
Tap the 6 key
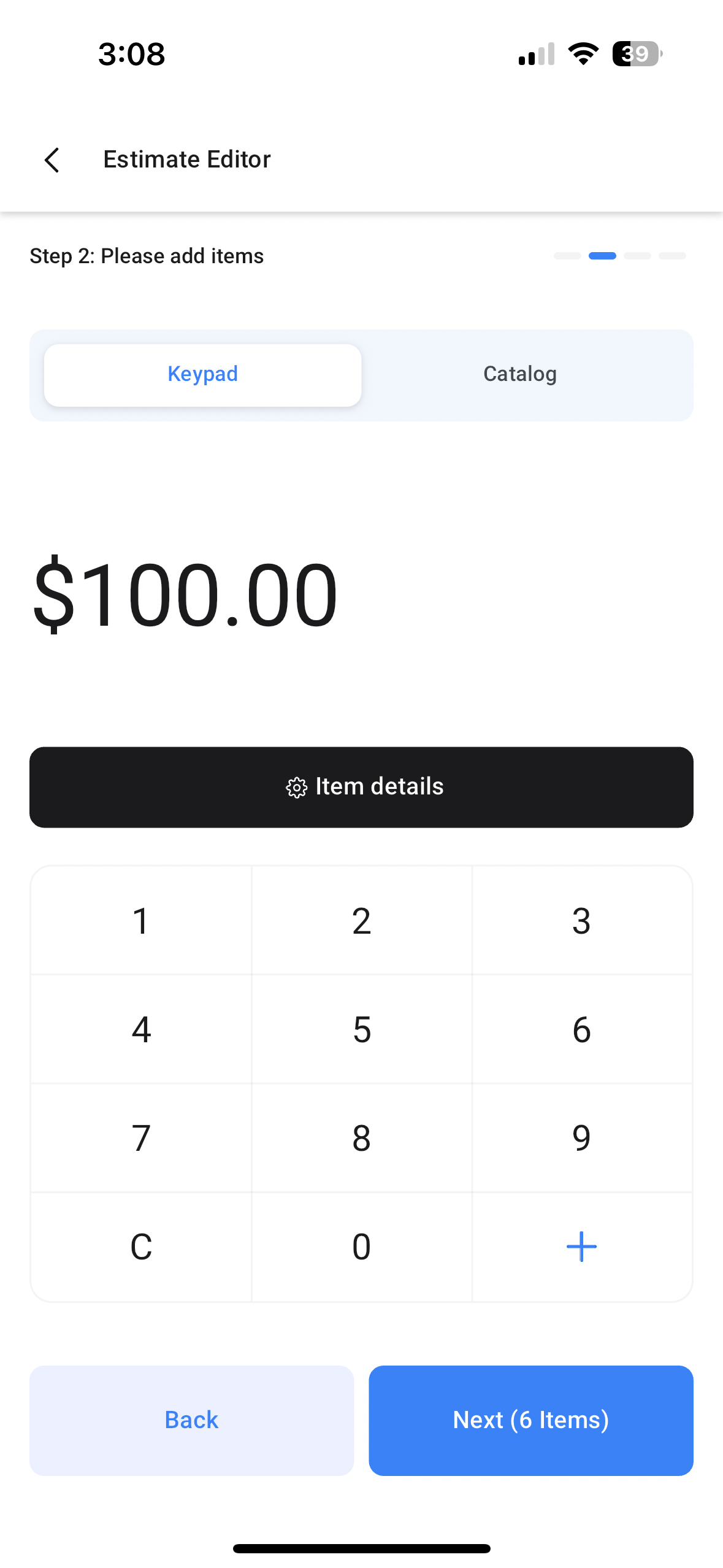(581, 1029)
